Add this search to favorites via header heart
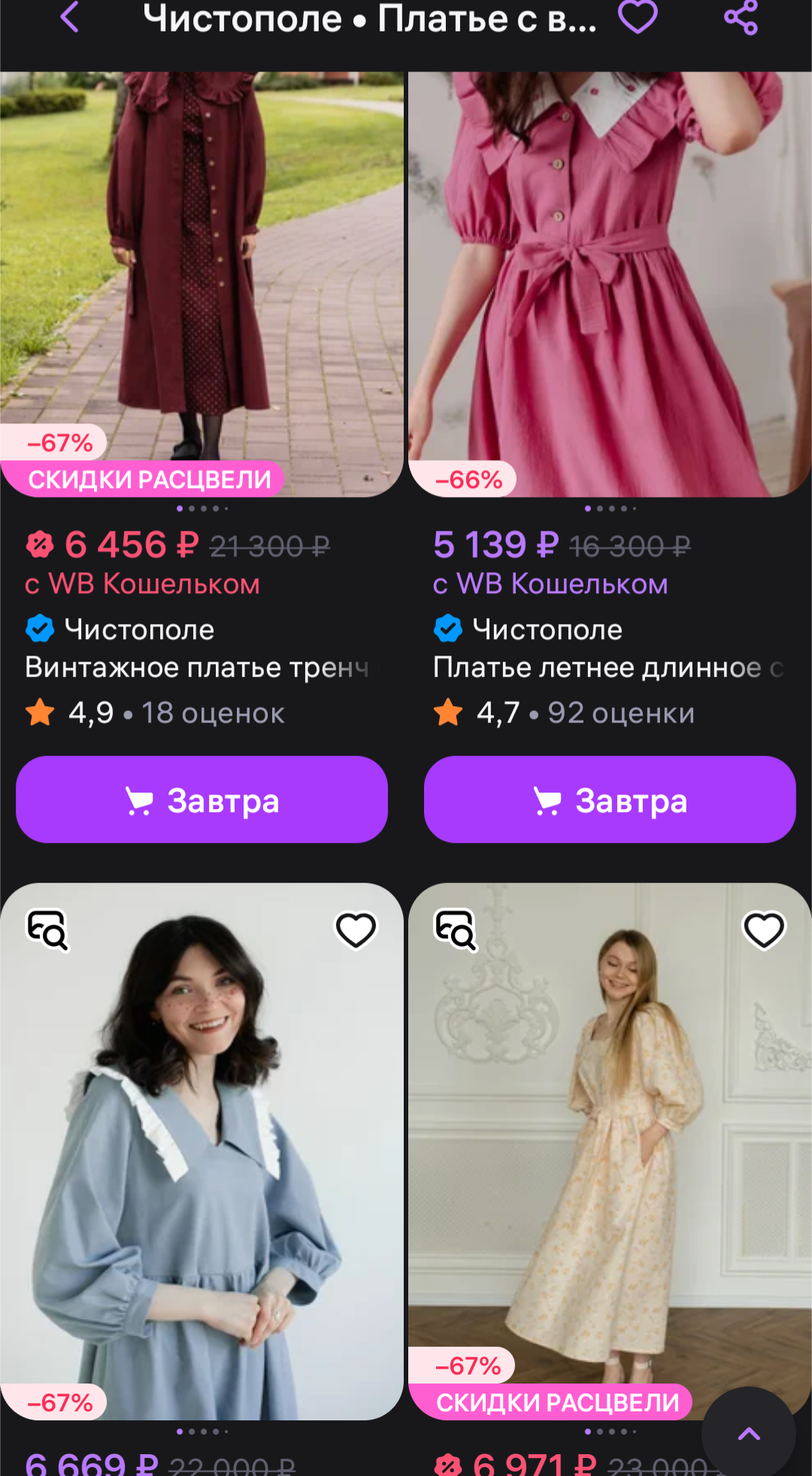This screenshot has height=1476, width=812. 638,17
